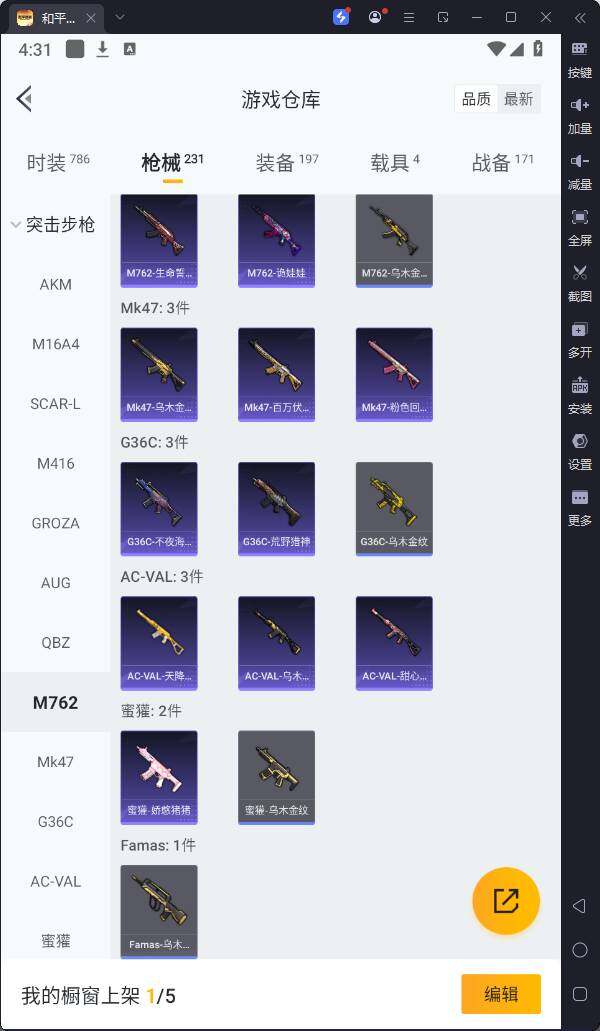The width and height of the screenshot is (600, 1031).
Task: Open the Mk47-百万伏特 skin tile
Action: click(x=276, y=374)
